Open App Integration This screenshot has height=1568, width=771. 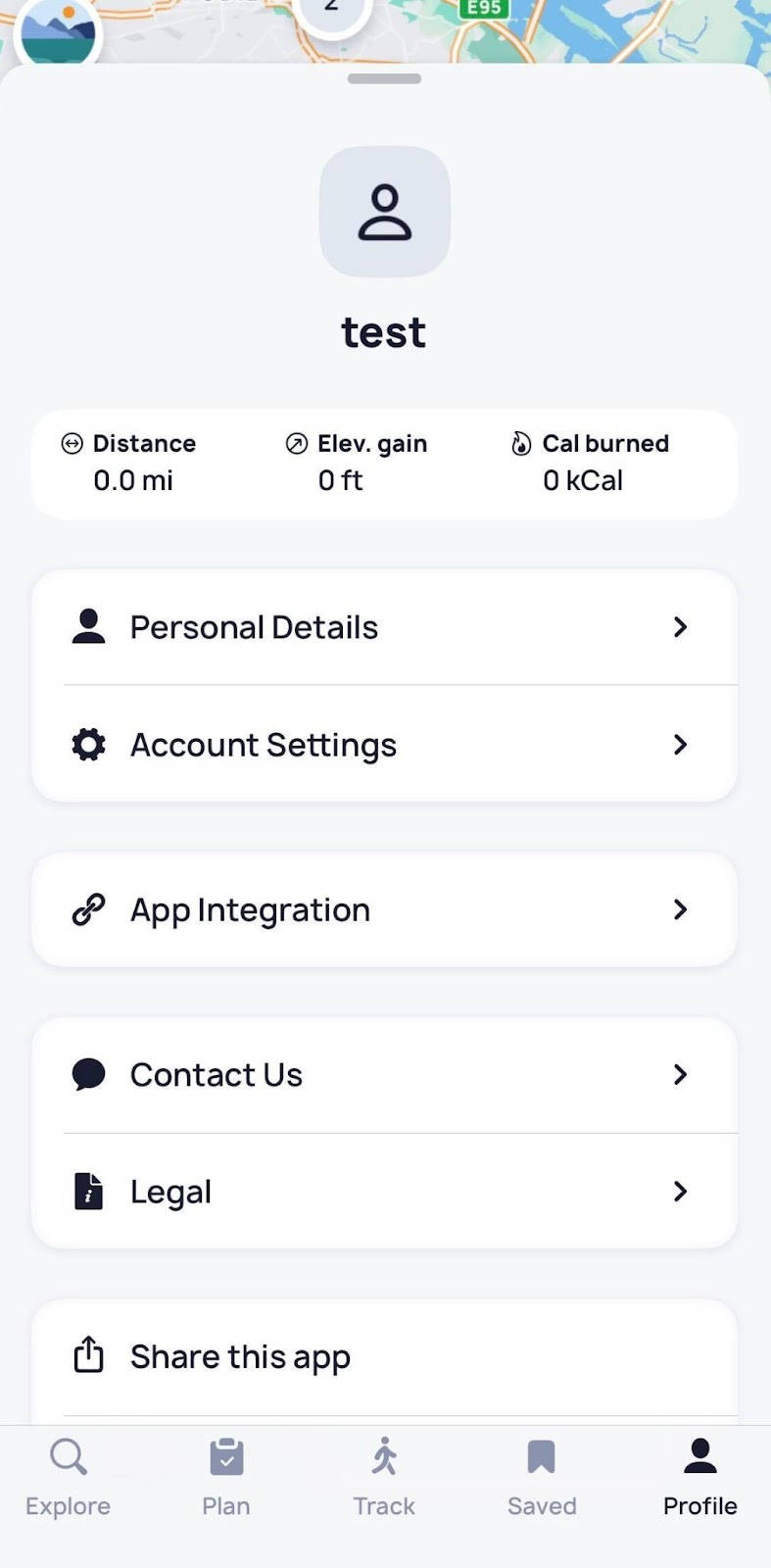tap(384, 909)
